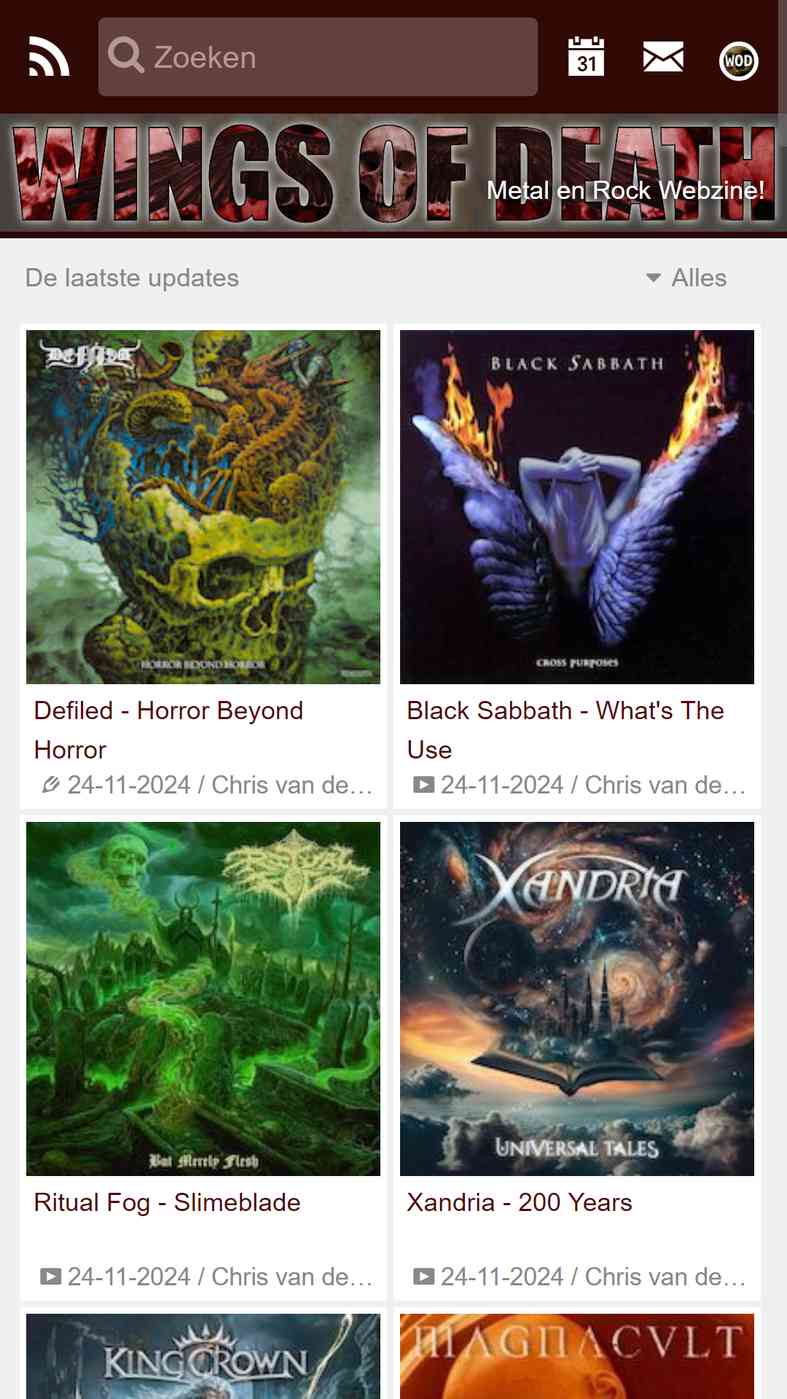
Task: Open the envelope contact icon
Action: (x=663, y=57)
